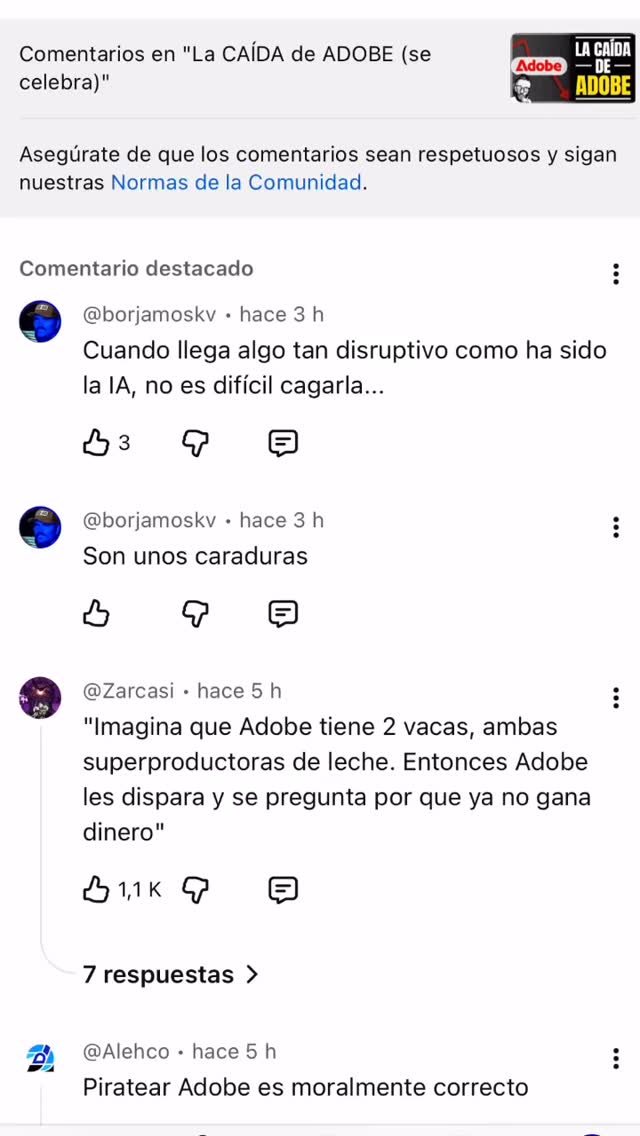The height and width of the screenshot is (1136, 640).
Task: Like @Zarcasi's comment about Adobe's cows
Action: click(96, 889)
